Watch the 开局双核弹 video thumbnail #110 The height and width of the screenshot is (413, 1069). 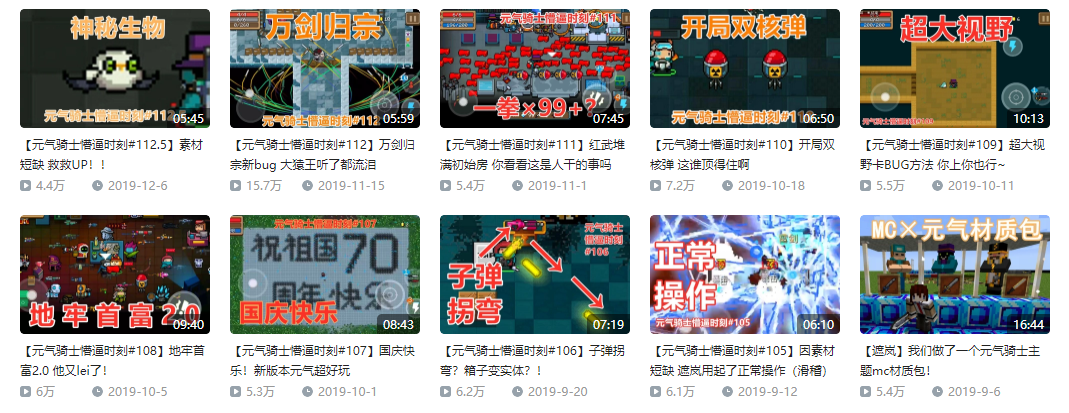tap(745, 69)
